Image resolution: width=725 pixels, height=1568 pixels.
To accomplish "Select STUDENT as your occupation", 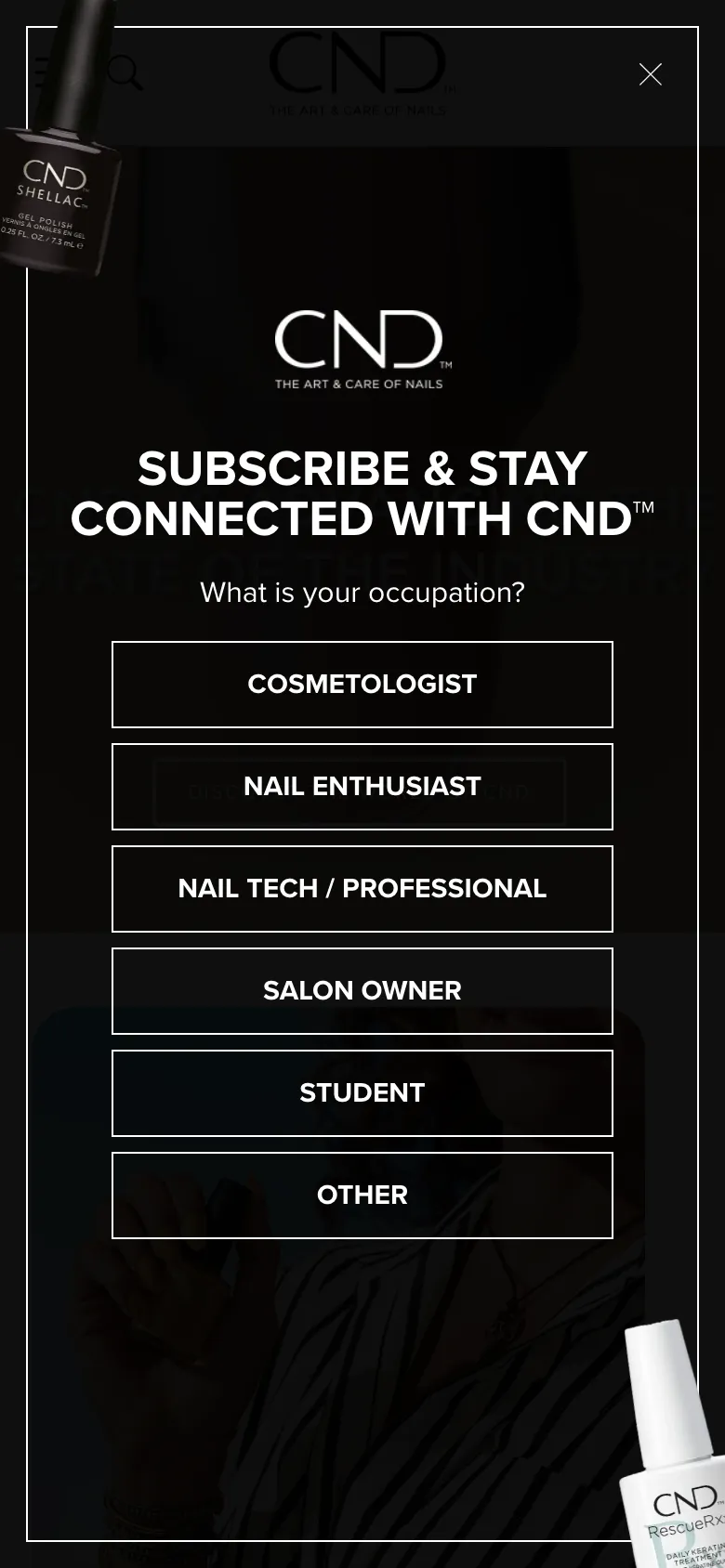I will click(x=362, y=1093).
